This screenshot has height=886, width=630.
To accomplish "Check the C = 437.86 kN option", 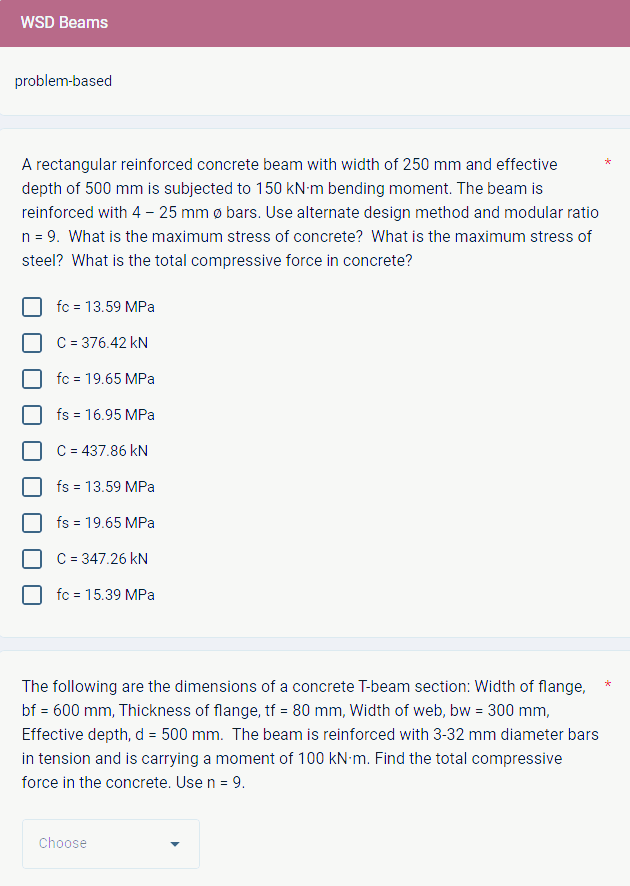I will [32, 451].
